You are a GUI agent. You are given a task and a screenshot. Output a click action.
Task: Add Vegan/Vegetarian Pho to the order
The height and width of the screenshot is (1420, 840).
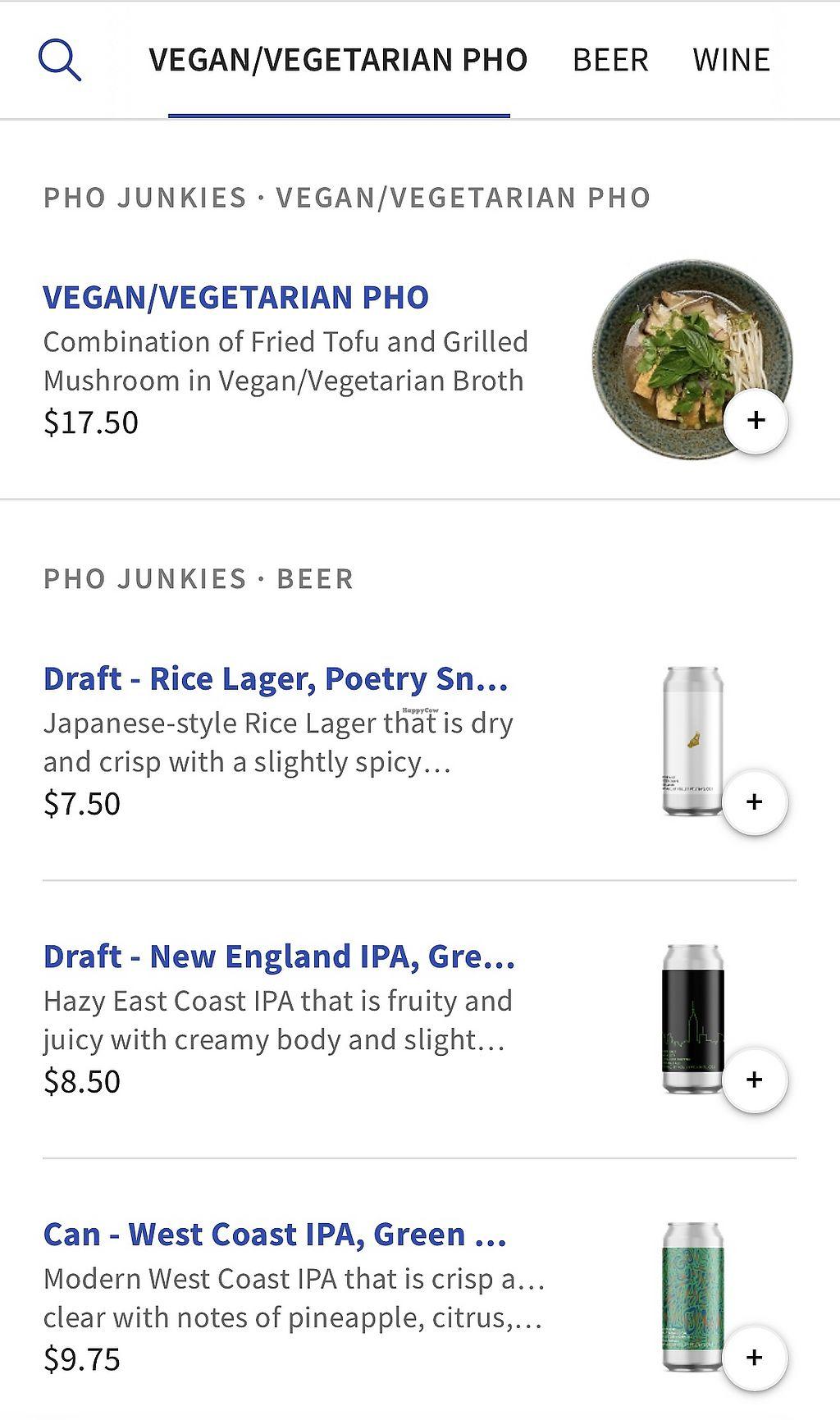pyautogui.click(x=756, y=421)
